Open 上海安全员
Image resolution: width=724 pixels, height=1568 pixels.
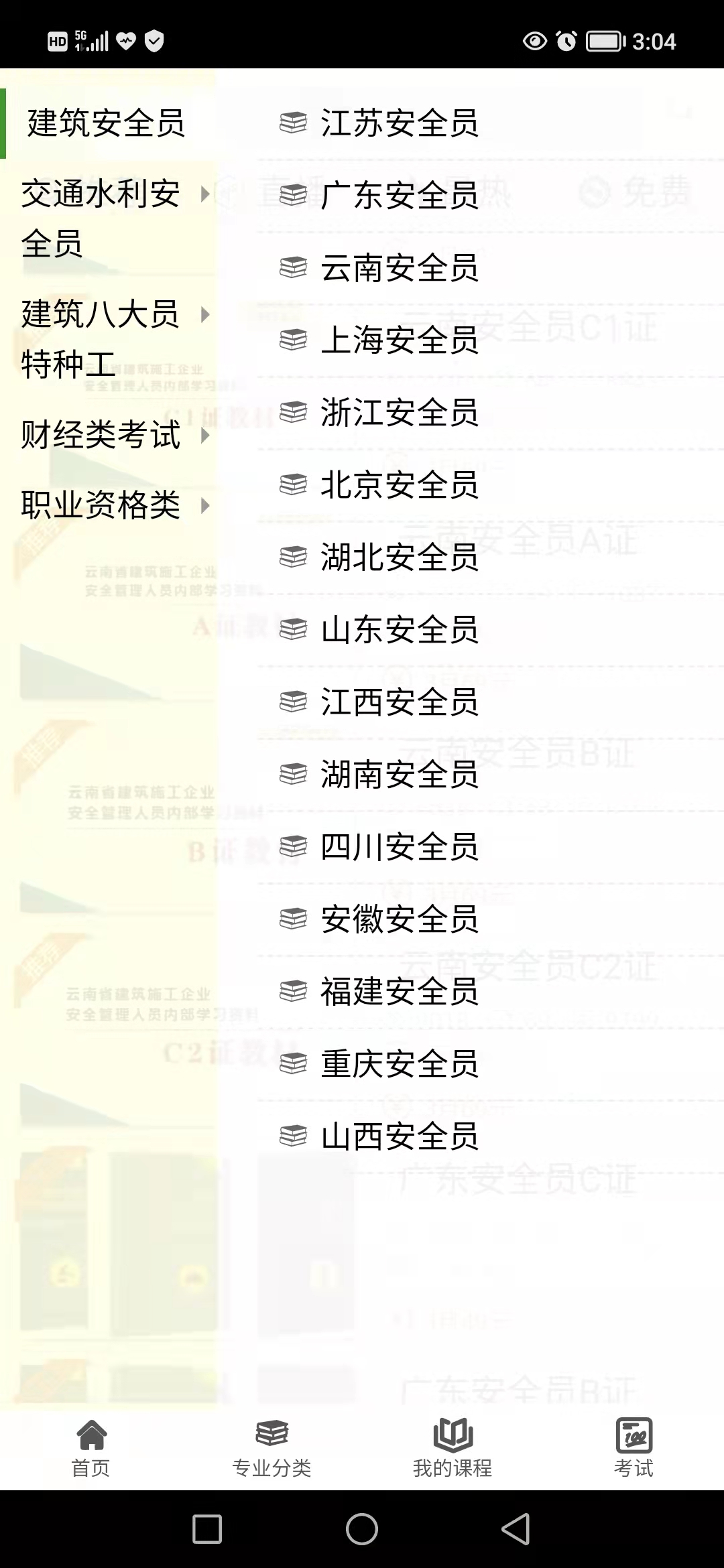pos(379,340)
